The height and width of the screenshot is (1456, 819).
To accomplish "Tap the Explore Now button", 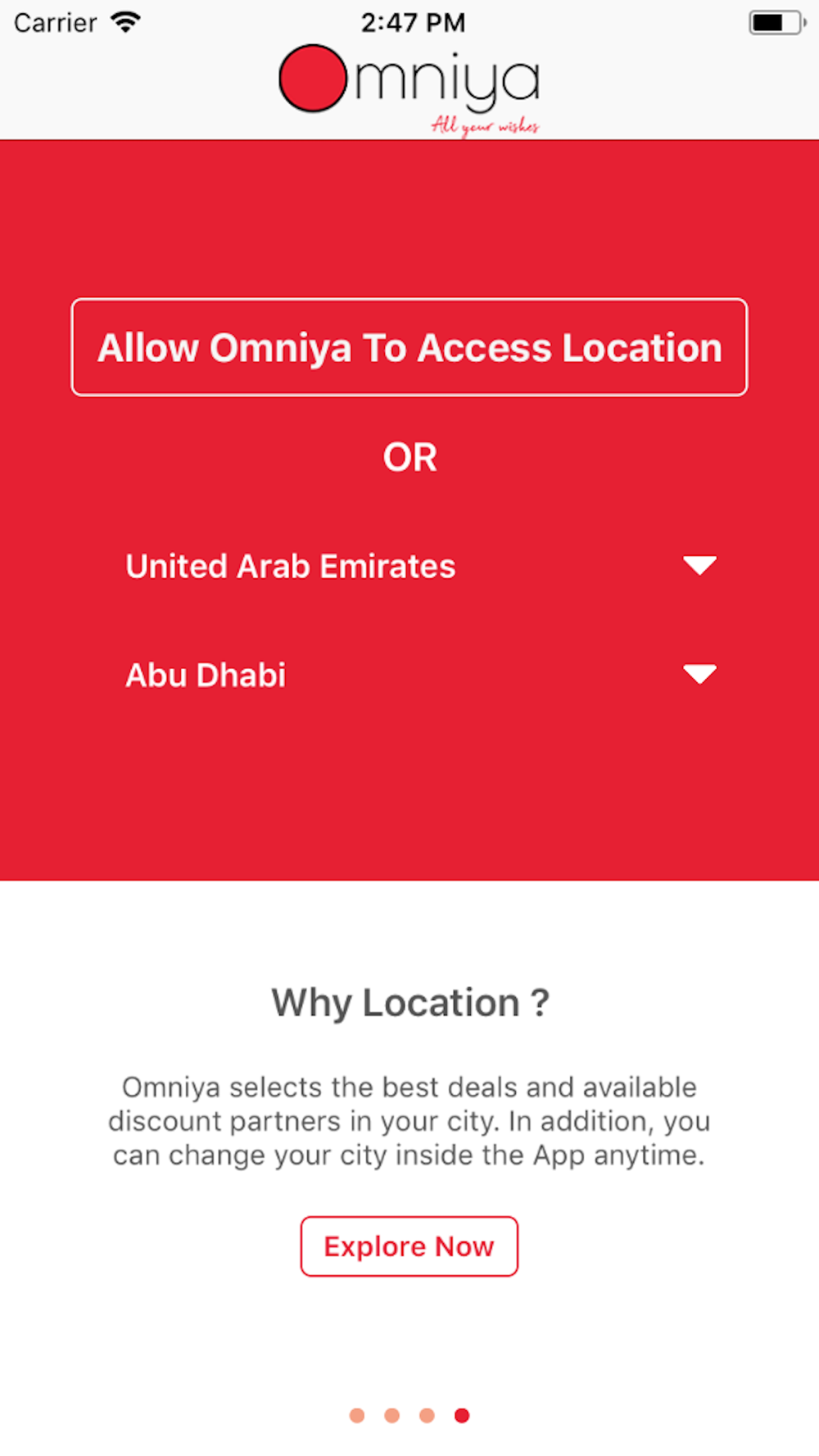I will [x=409, y=1246].
